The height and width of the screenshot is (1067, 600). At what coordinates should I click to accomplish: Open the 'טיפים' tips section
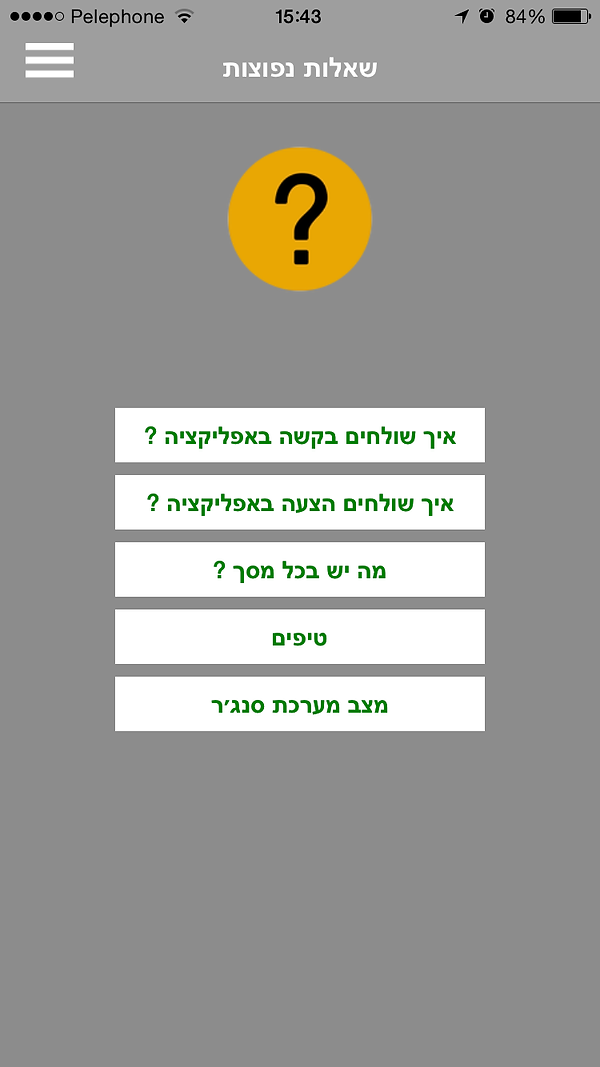point(300,637)
